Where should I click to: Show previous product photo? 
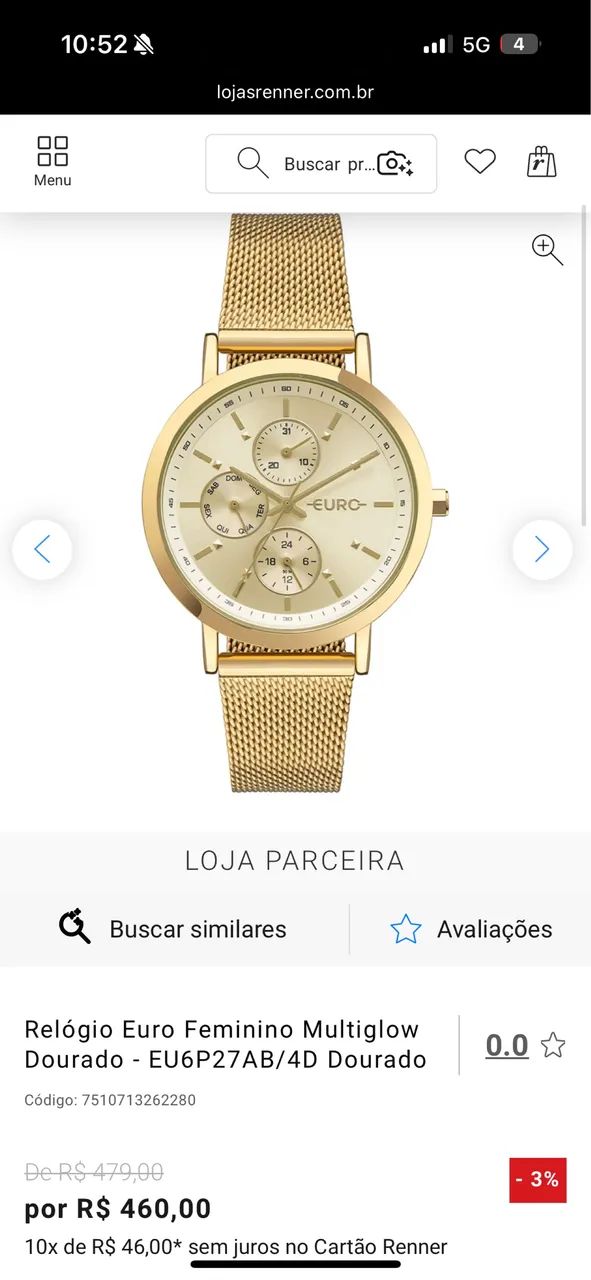click(42, 549)
